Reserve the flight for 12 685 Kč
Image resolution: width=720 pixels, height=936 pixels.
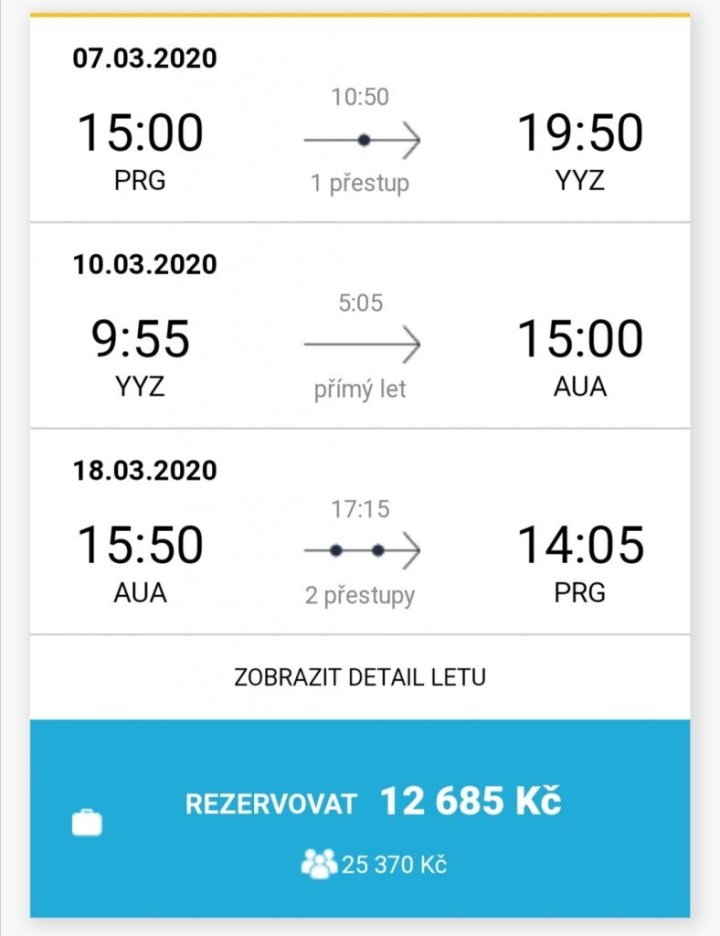tap(372, 803)
